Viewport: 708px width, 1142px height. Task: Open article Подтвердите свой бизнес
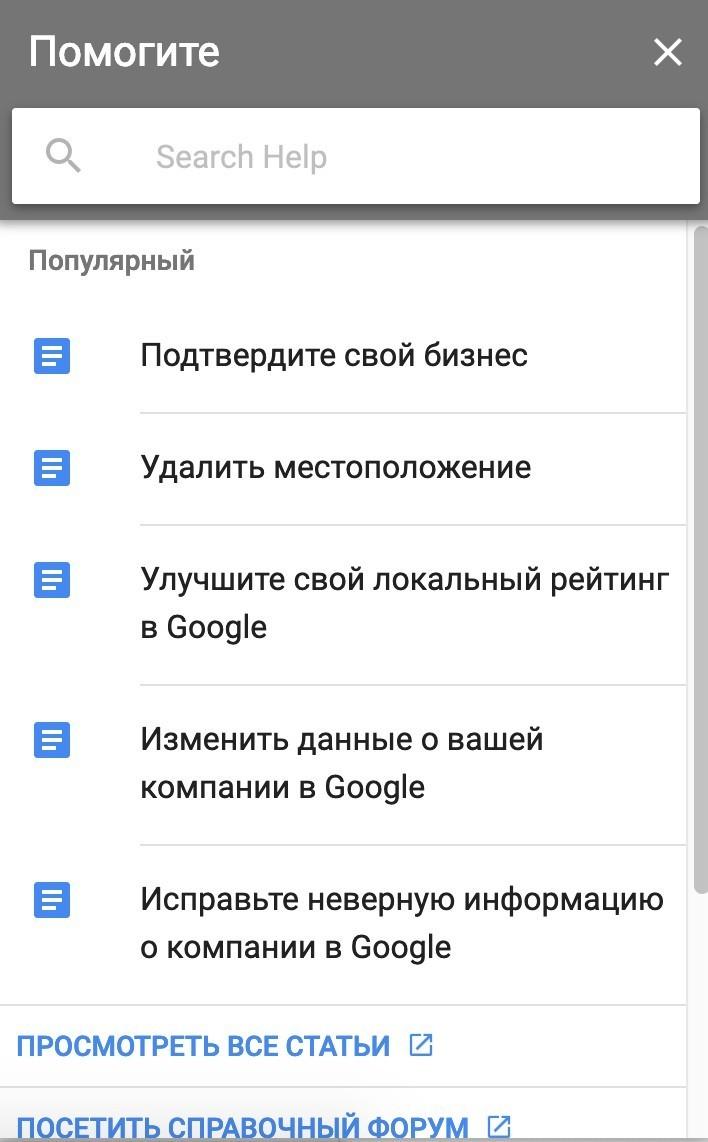point(334,355)
